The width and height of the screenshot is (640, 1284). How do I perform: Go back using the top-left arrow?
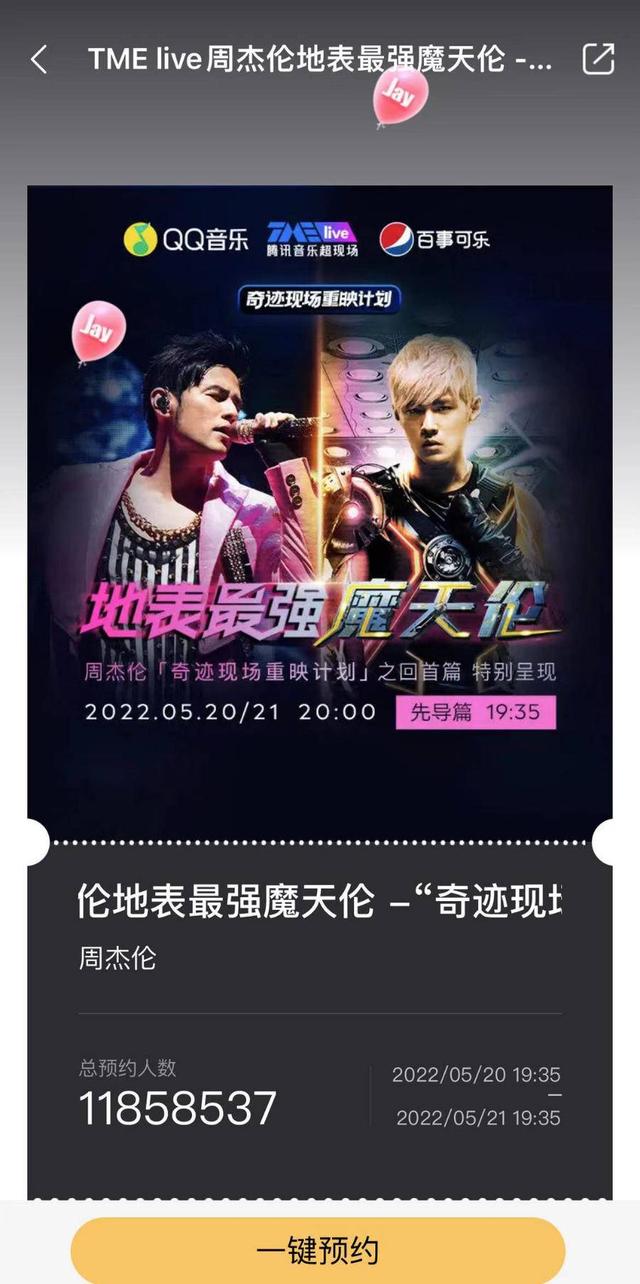pyautogui.click(x=39, y=60)
